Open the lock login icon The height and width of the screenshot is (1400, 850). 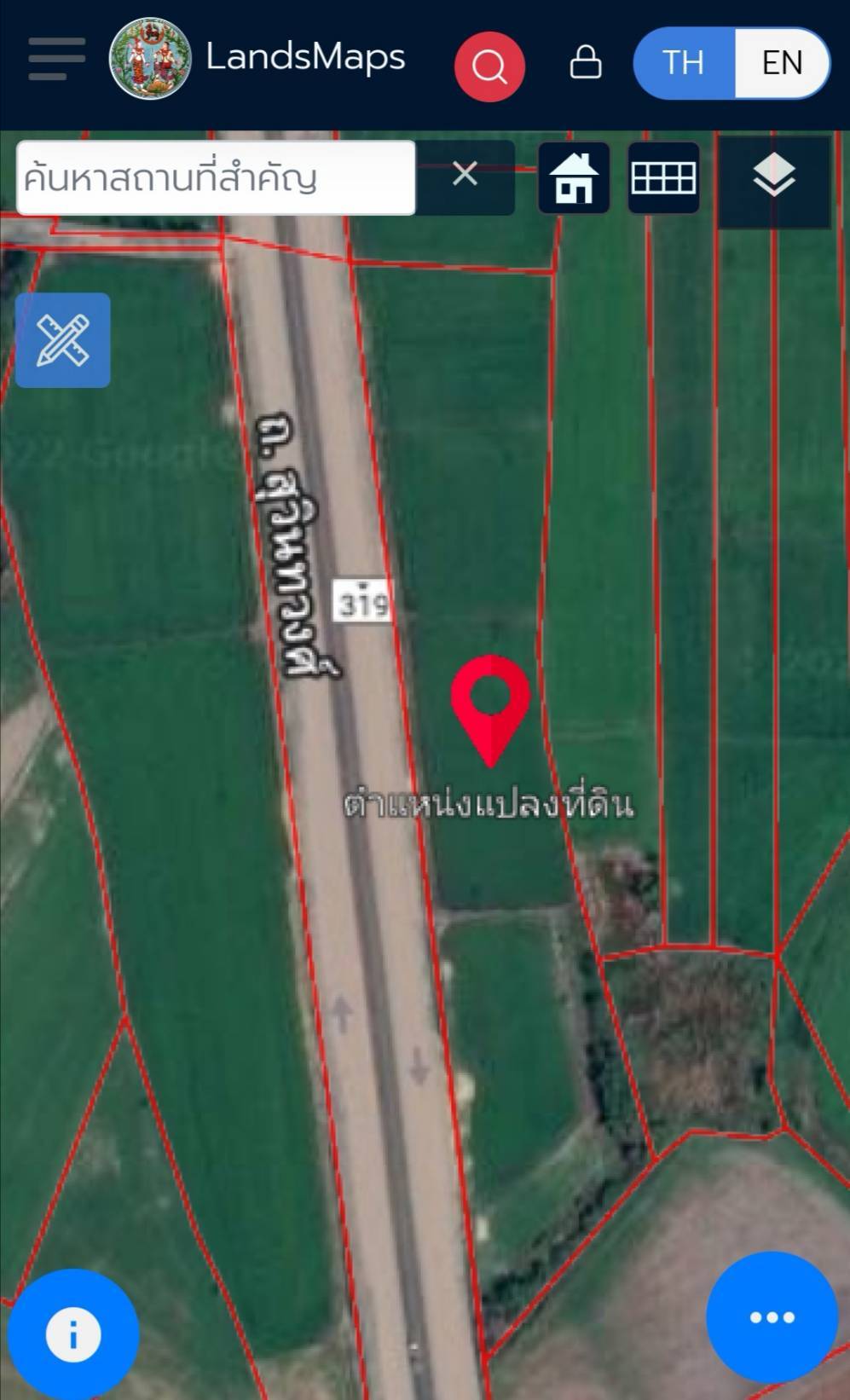[586, 62]
